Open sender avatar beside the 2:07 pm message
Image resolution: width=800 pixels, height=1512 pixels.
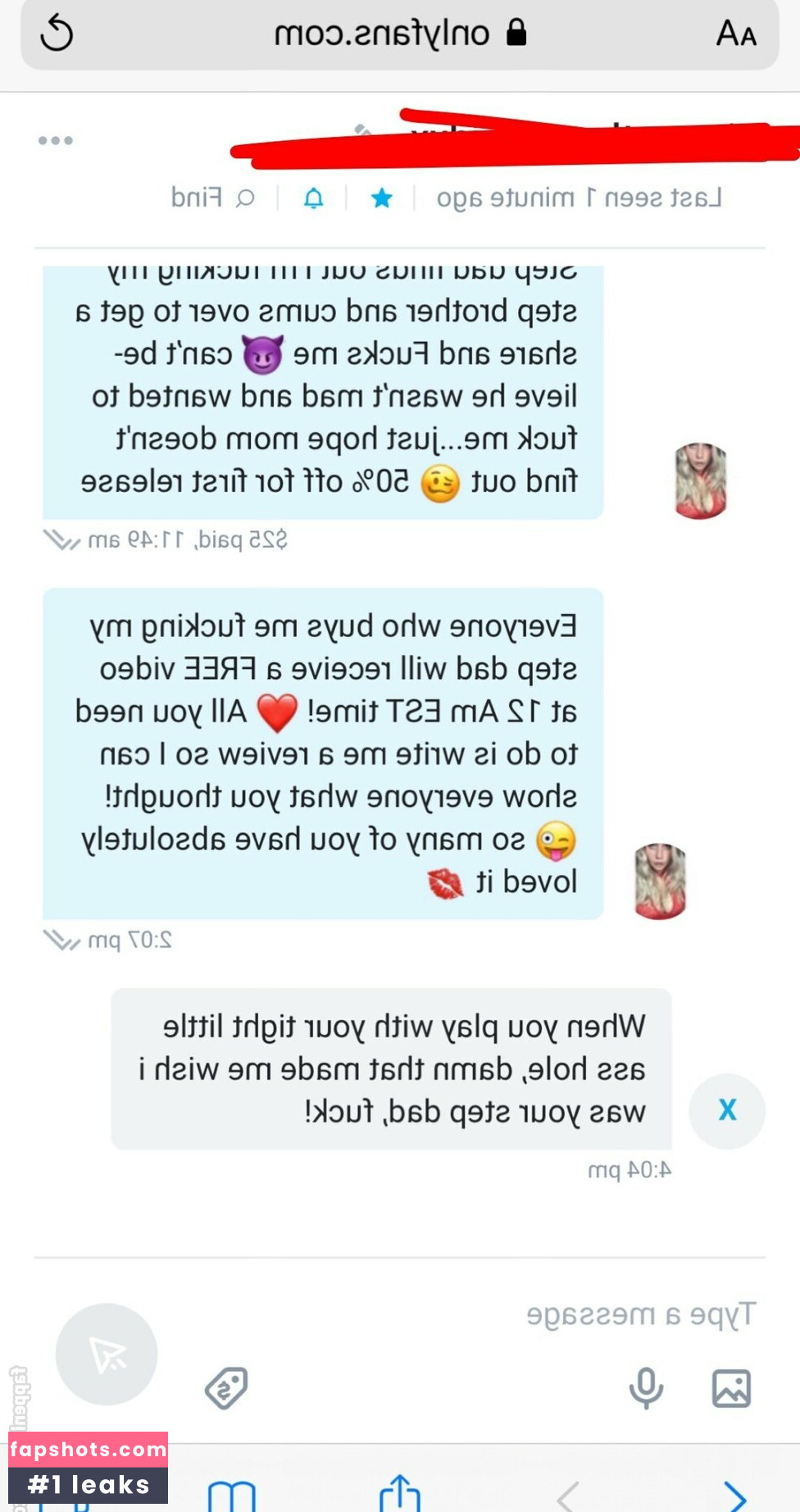click(661, 881)
